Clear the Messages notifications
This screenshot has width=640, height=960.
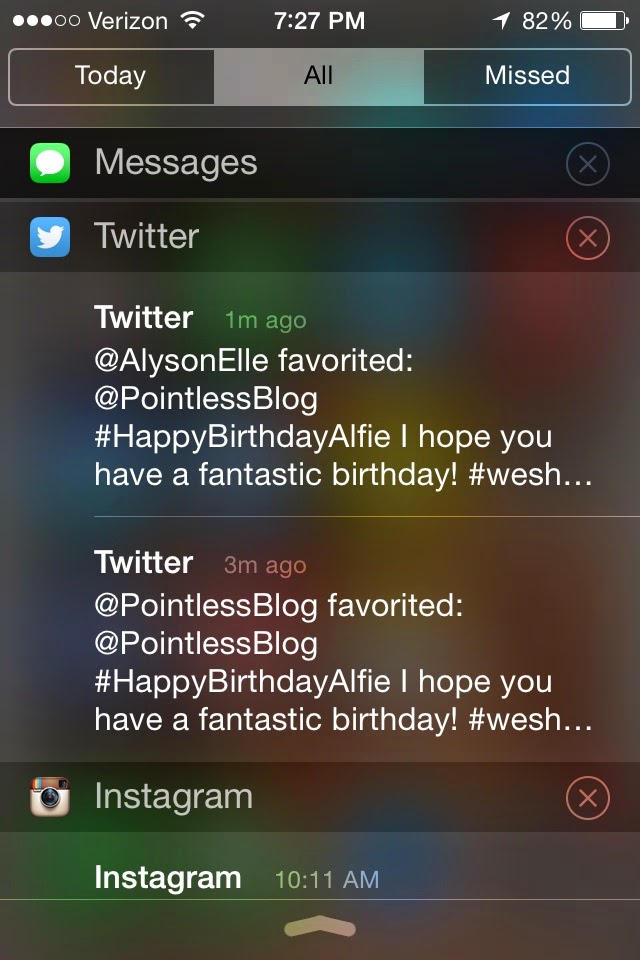pyautogui.click(x=587, y=164)
